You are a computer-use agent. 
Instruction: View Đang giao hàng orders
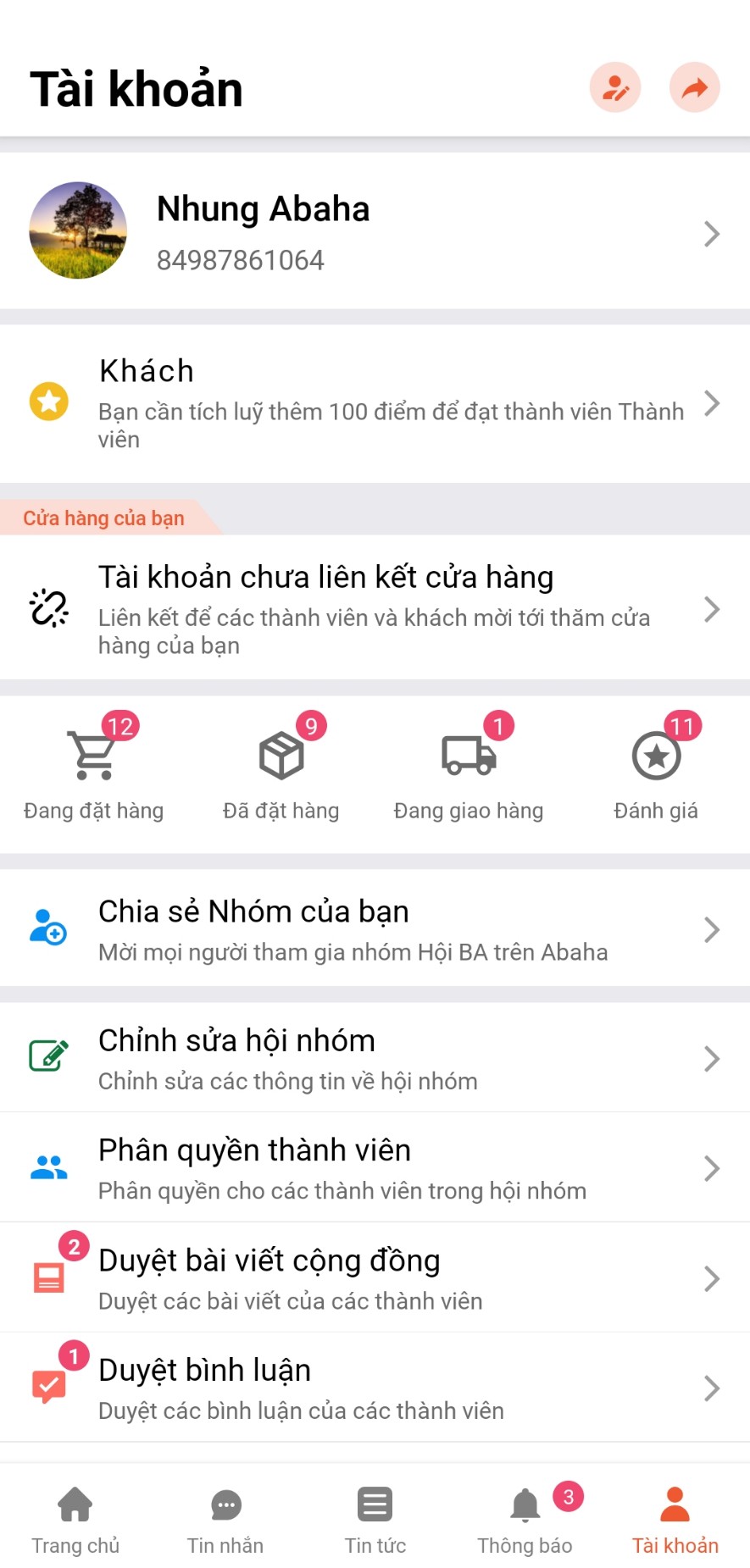click(x=469, y=773)
